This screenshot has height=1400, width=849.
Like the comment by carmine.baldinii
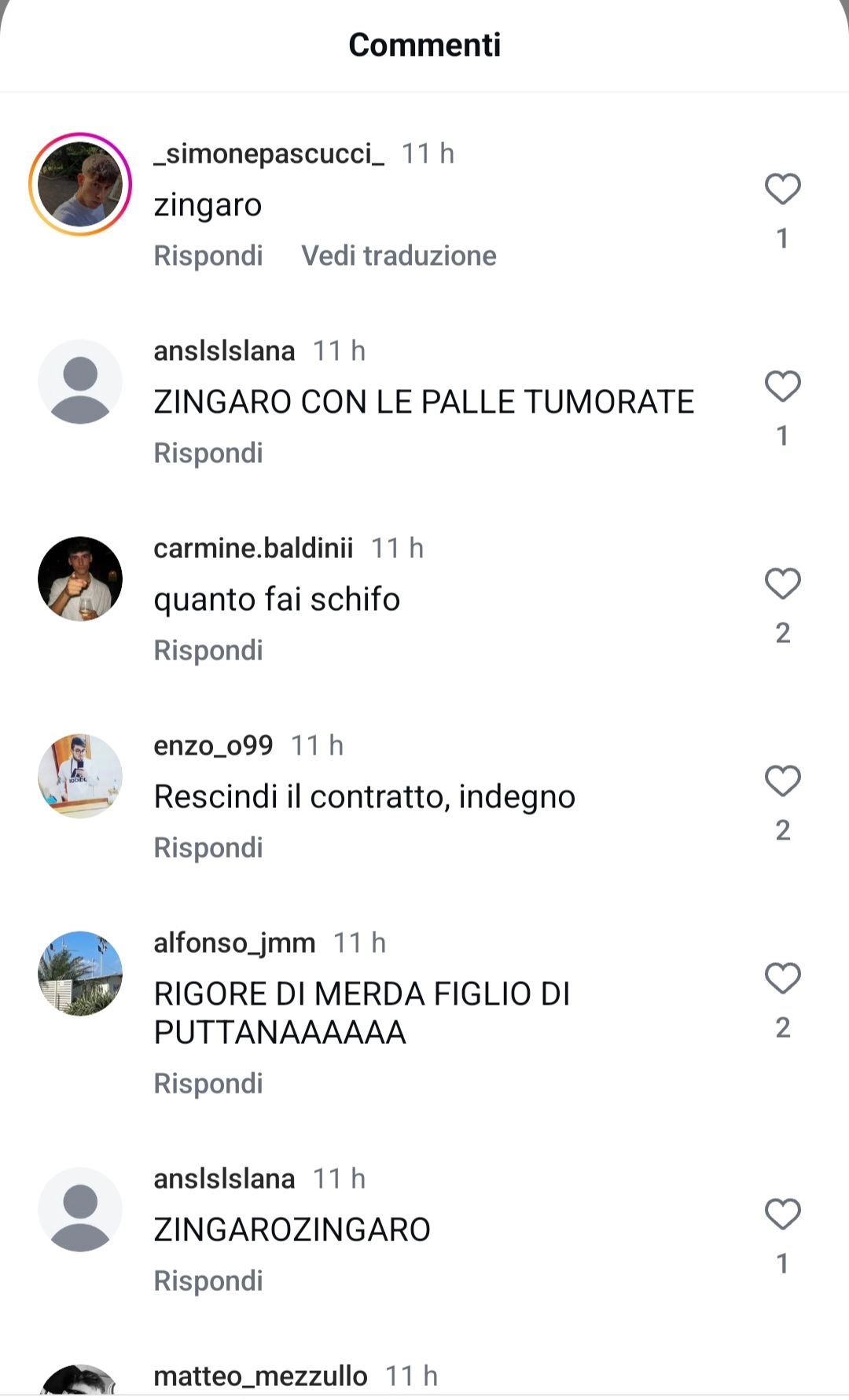[782, 584]
